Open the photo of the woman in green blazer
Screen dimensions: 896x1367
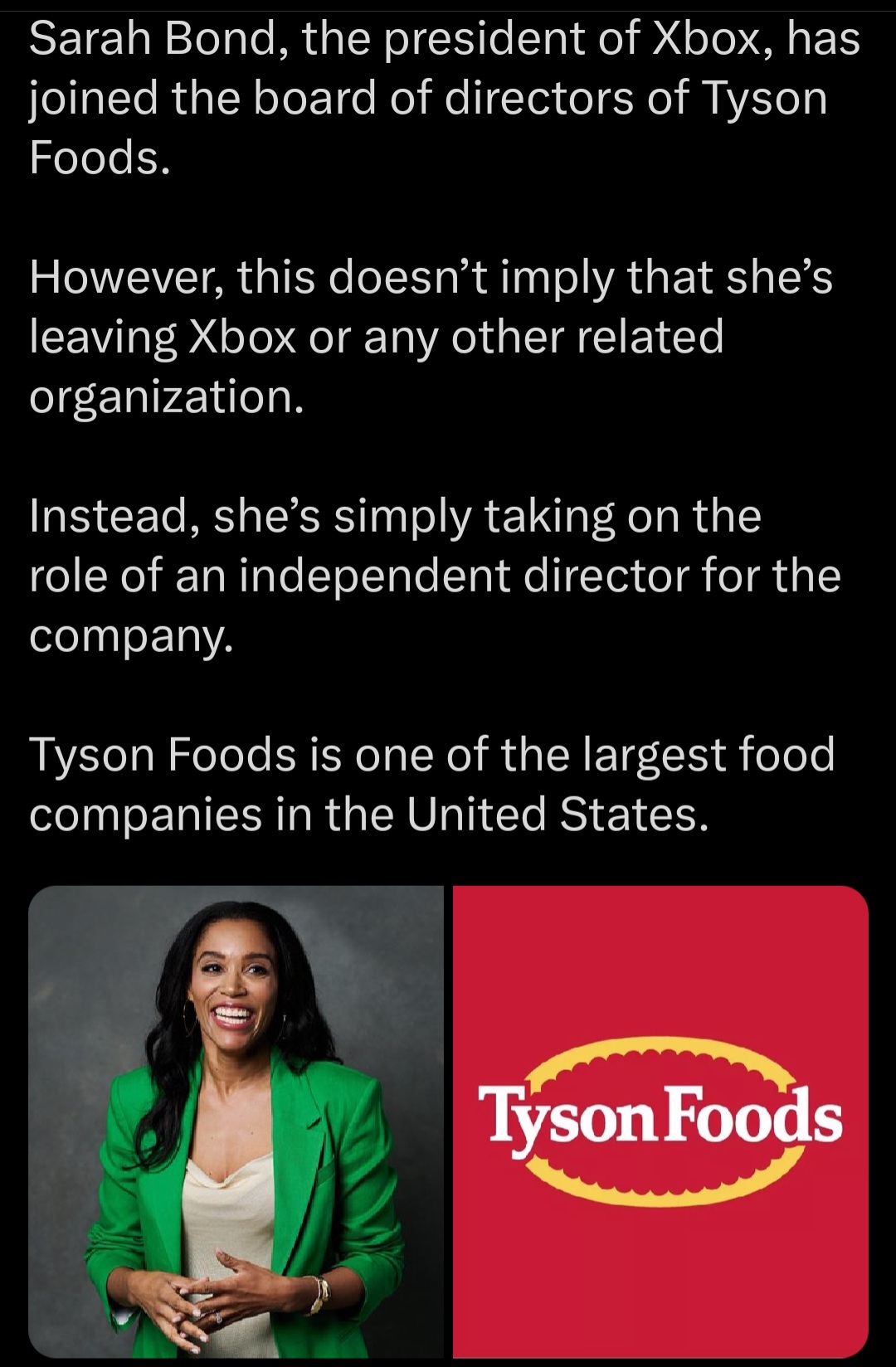[x=236, y=1120]
